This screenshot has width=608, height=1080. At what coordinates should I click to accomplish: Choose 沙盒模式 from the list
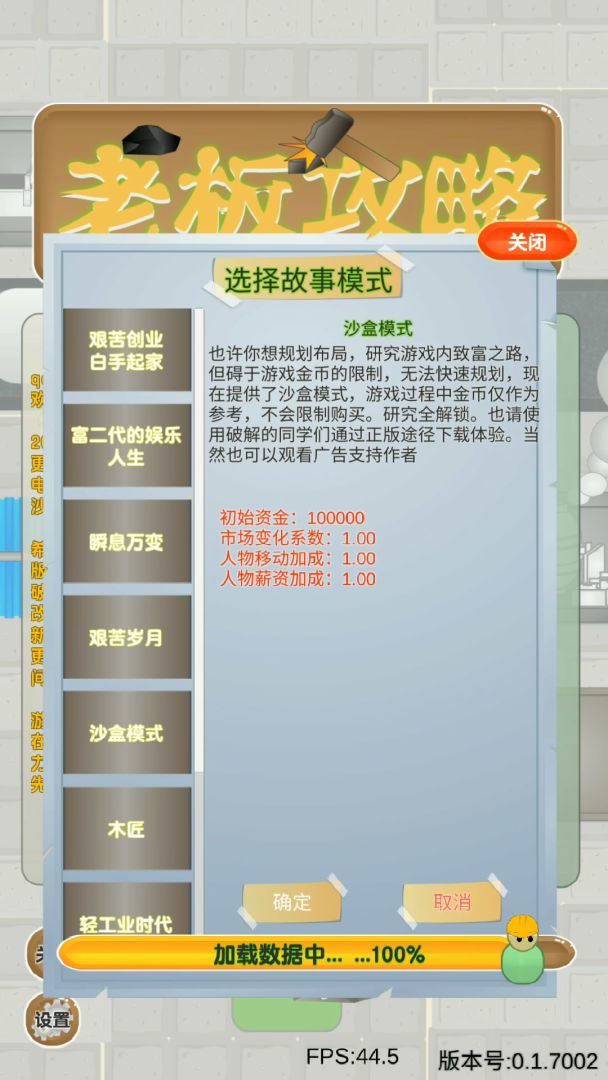coord(126,733)
